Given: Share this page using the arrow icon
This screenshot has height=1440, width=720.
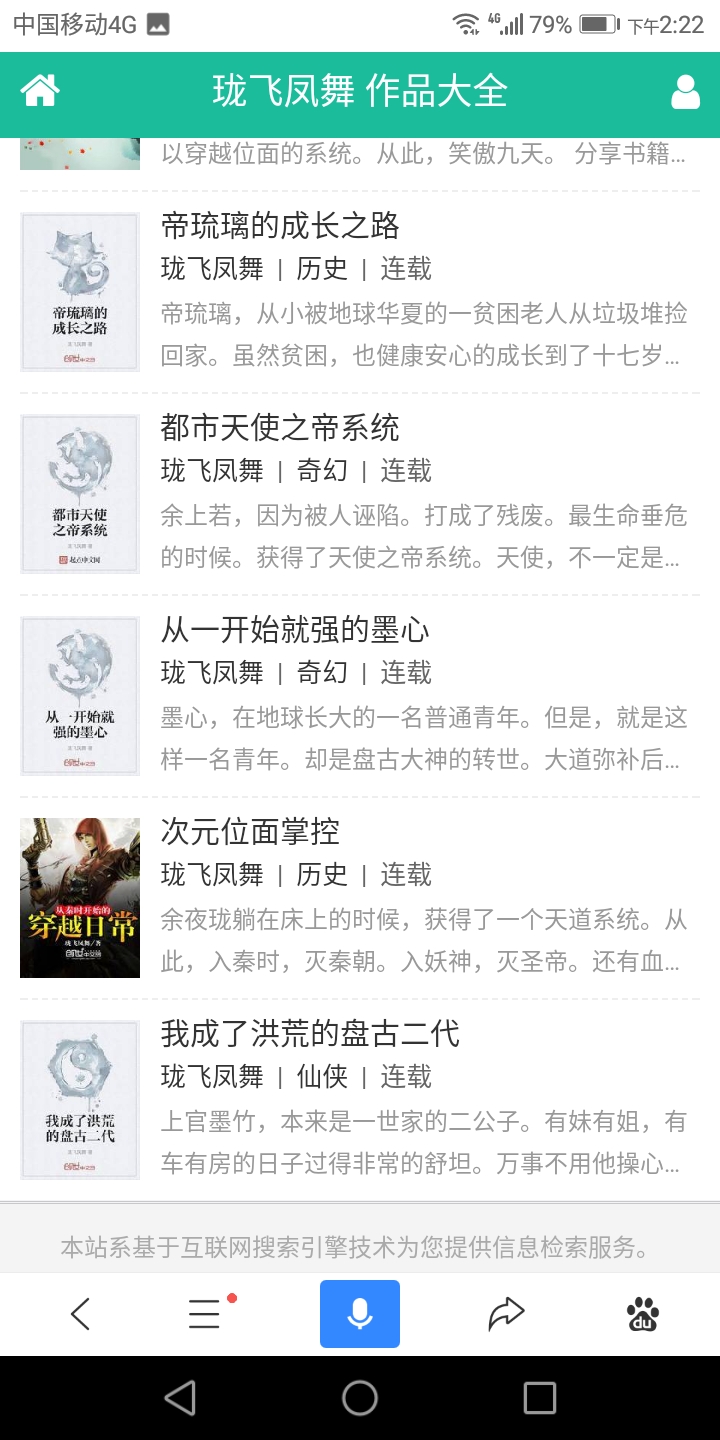Looking at the screenshot, I should pyautogui.click(x=506, y=1314).
